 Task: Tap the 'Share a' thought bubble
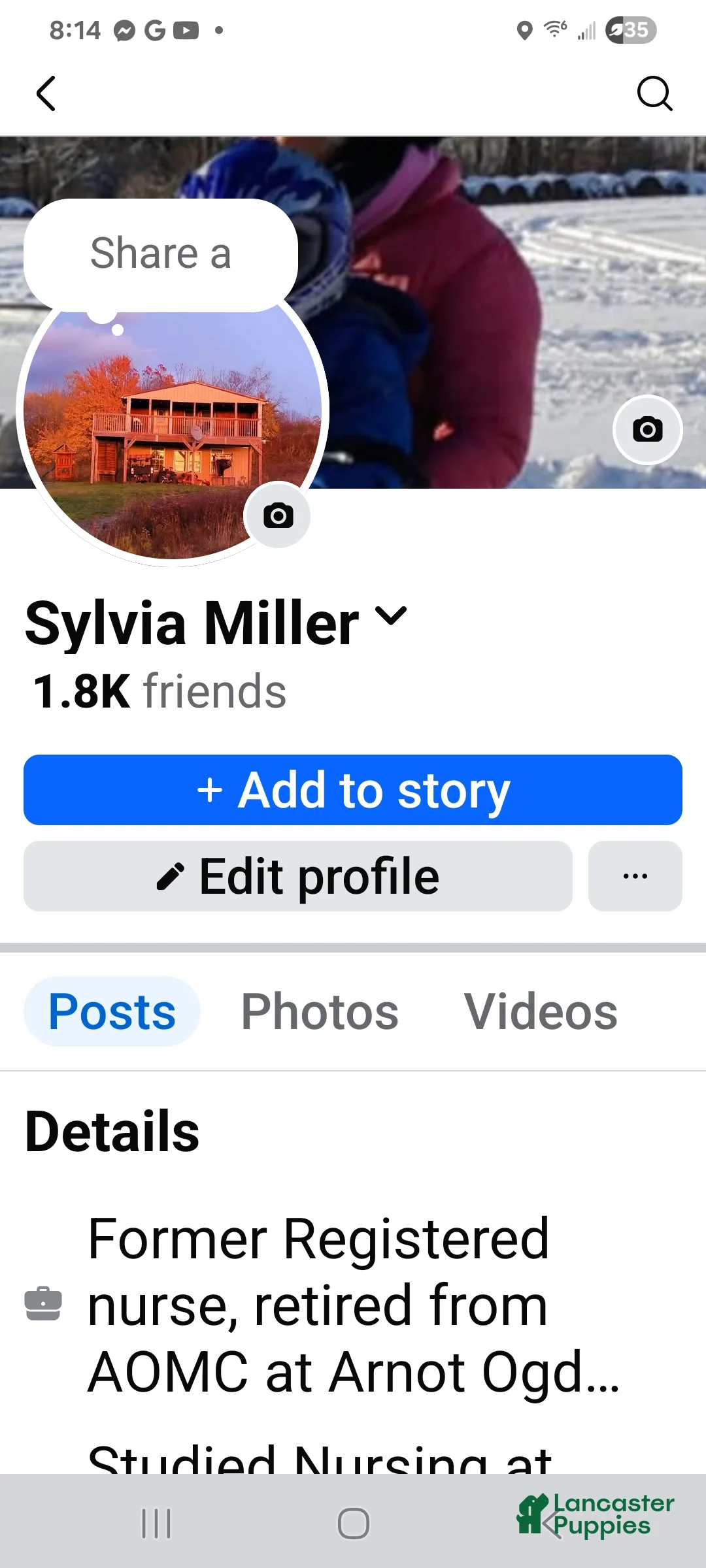(160, 253)
